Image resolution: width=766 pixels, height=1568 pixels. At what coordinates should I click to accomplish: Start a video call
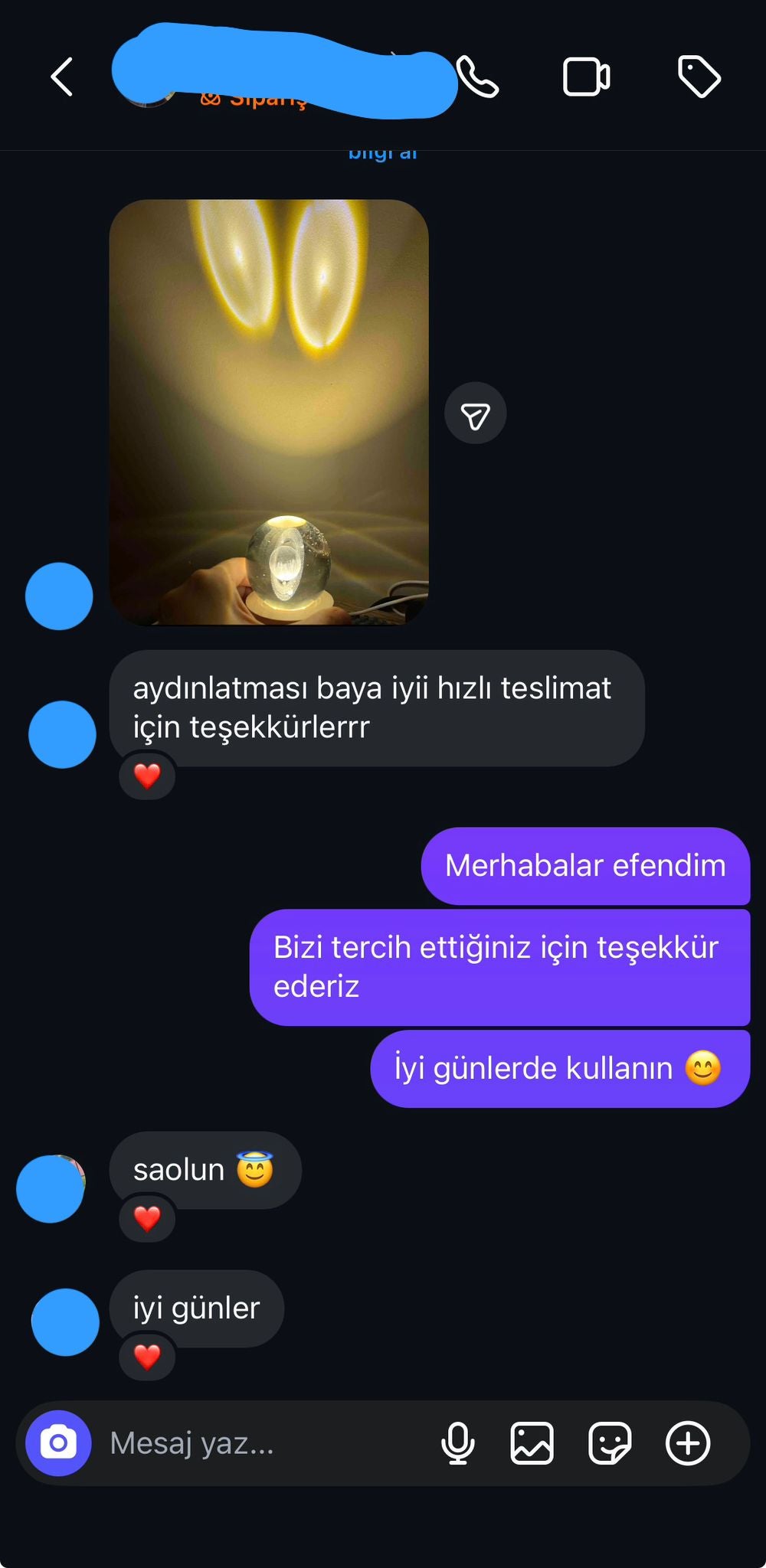(x=586, y=77)
